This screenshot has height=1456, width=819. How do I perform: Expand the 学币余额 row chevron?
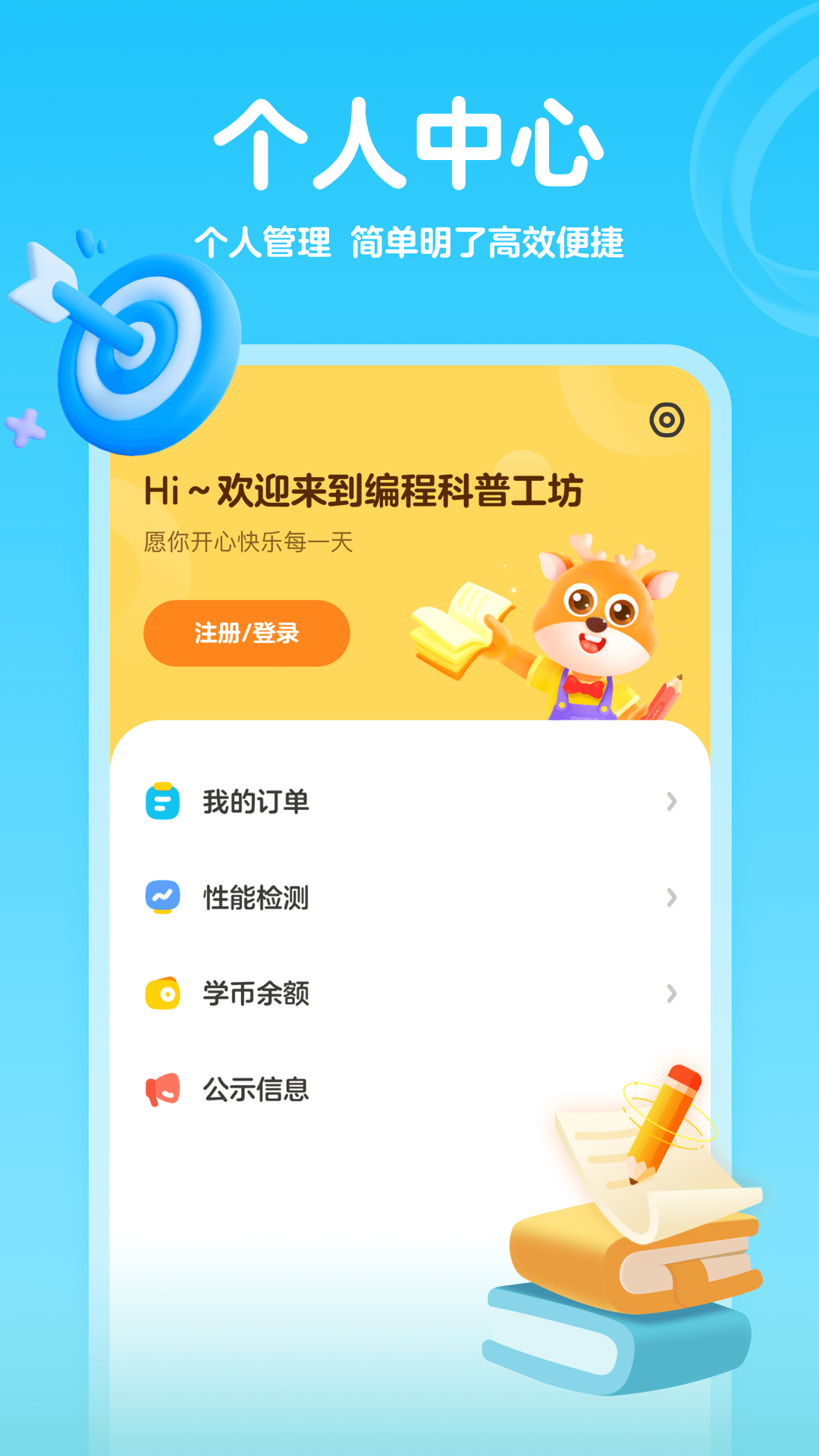[669, 993]
